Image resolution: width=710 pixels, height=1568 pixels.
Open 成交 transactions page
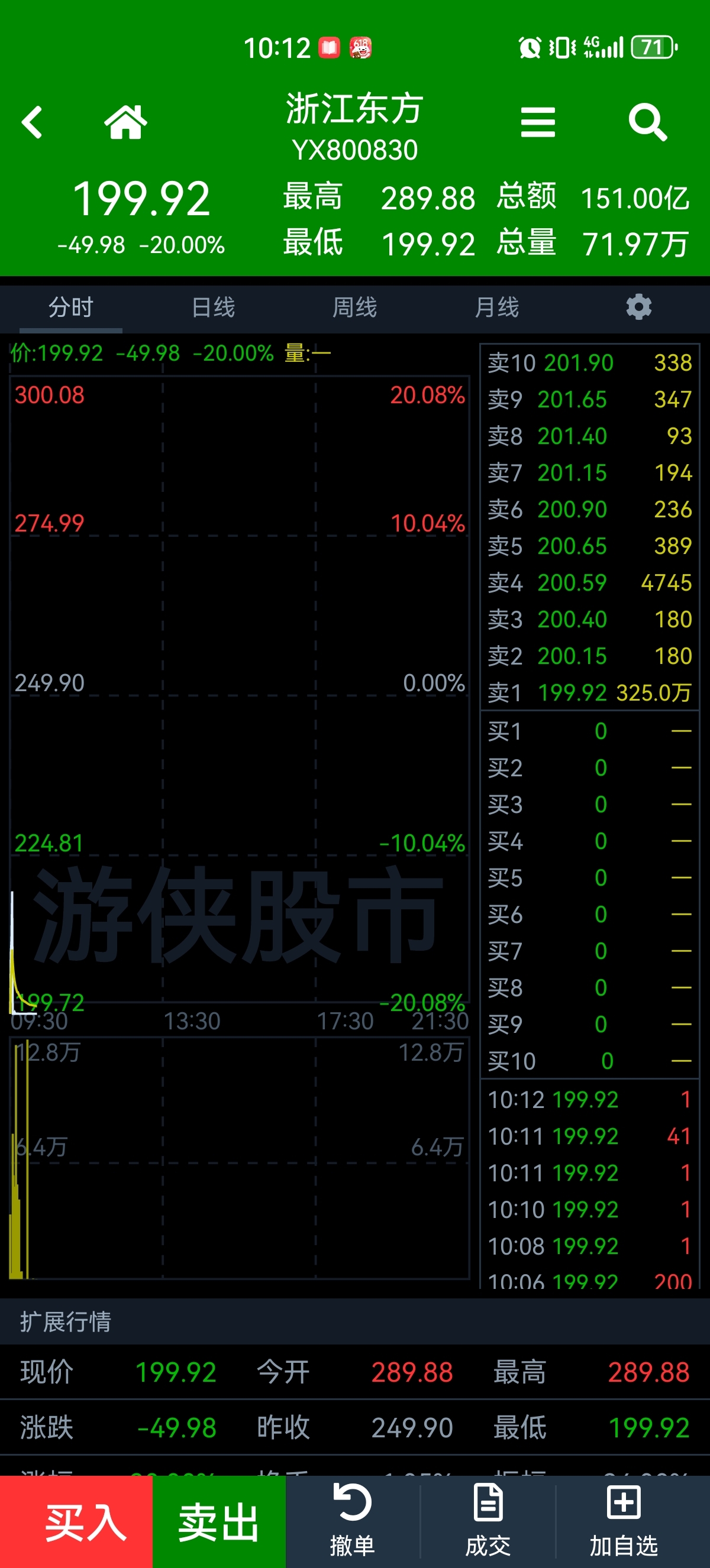point(488,1520)
